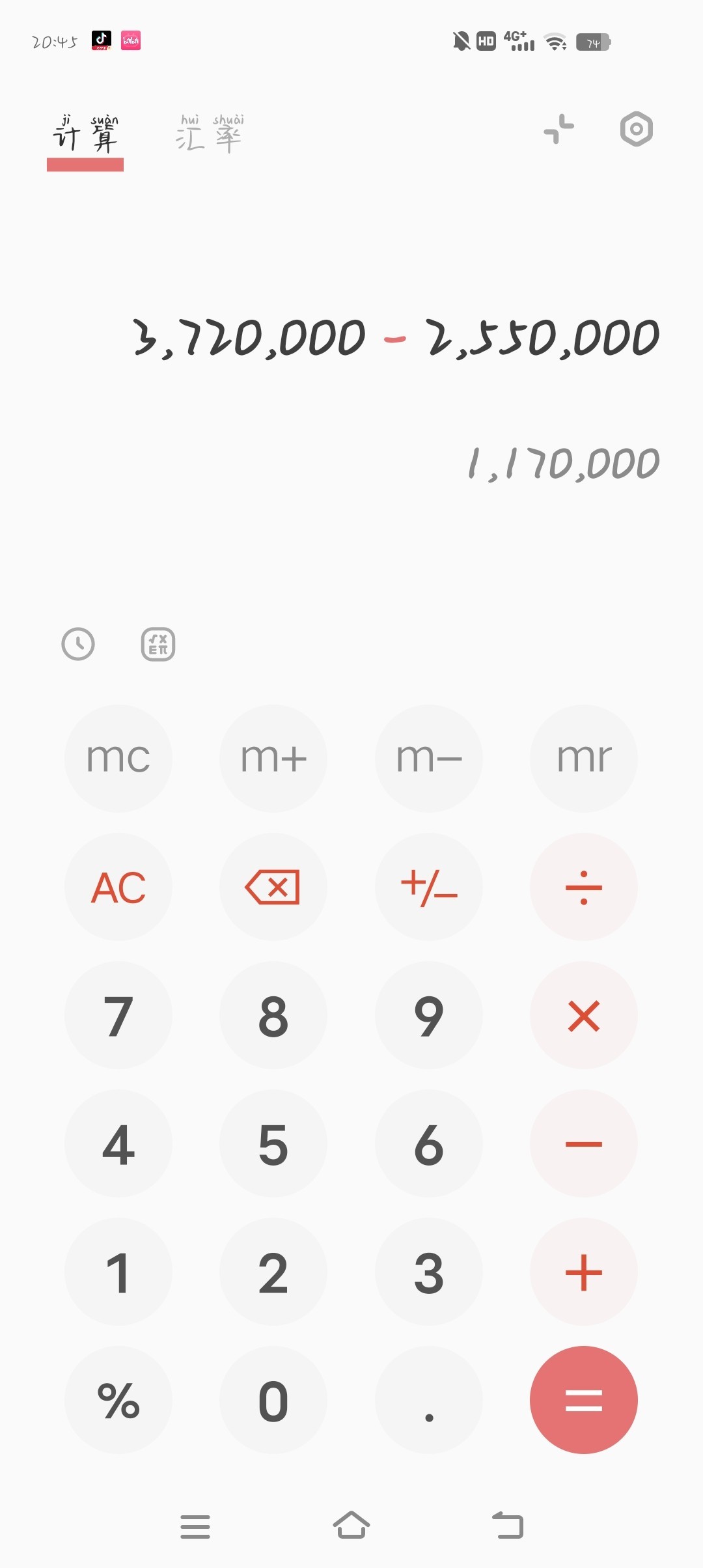Switch to scientific calculator mode
Screen dimensions: 703x1568
(x=156, y=645)
